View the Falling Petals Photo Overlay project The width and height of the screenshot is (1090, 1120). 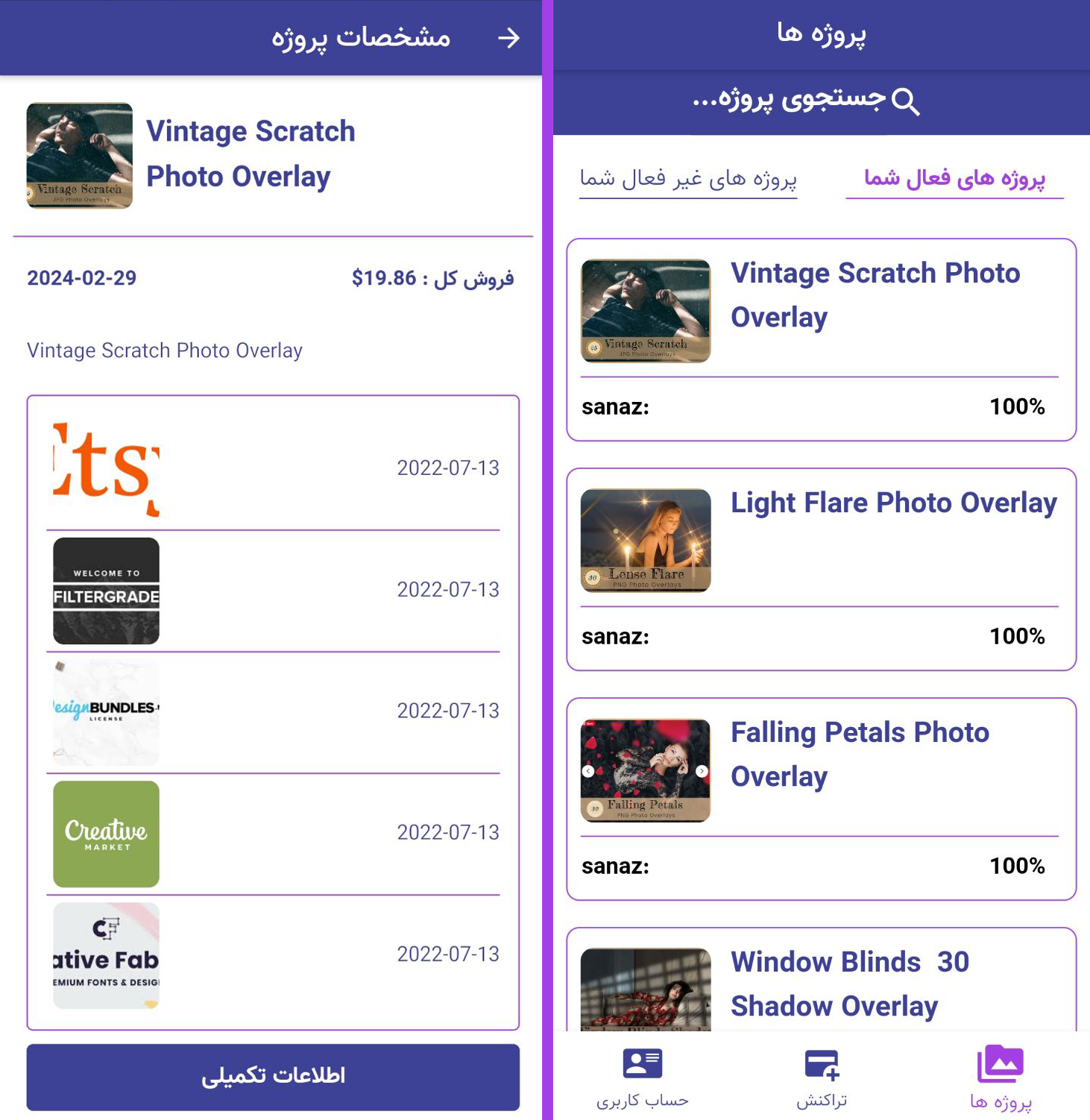tap(821, 799)
